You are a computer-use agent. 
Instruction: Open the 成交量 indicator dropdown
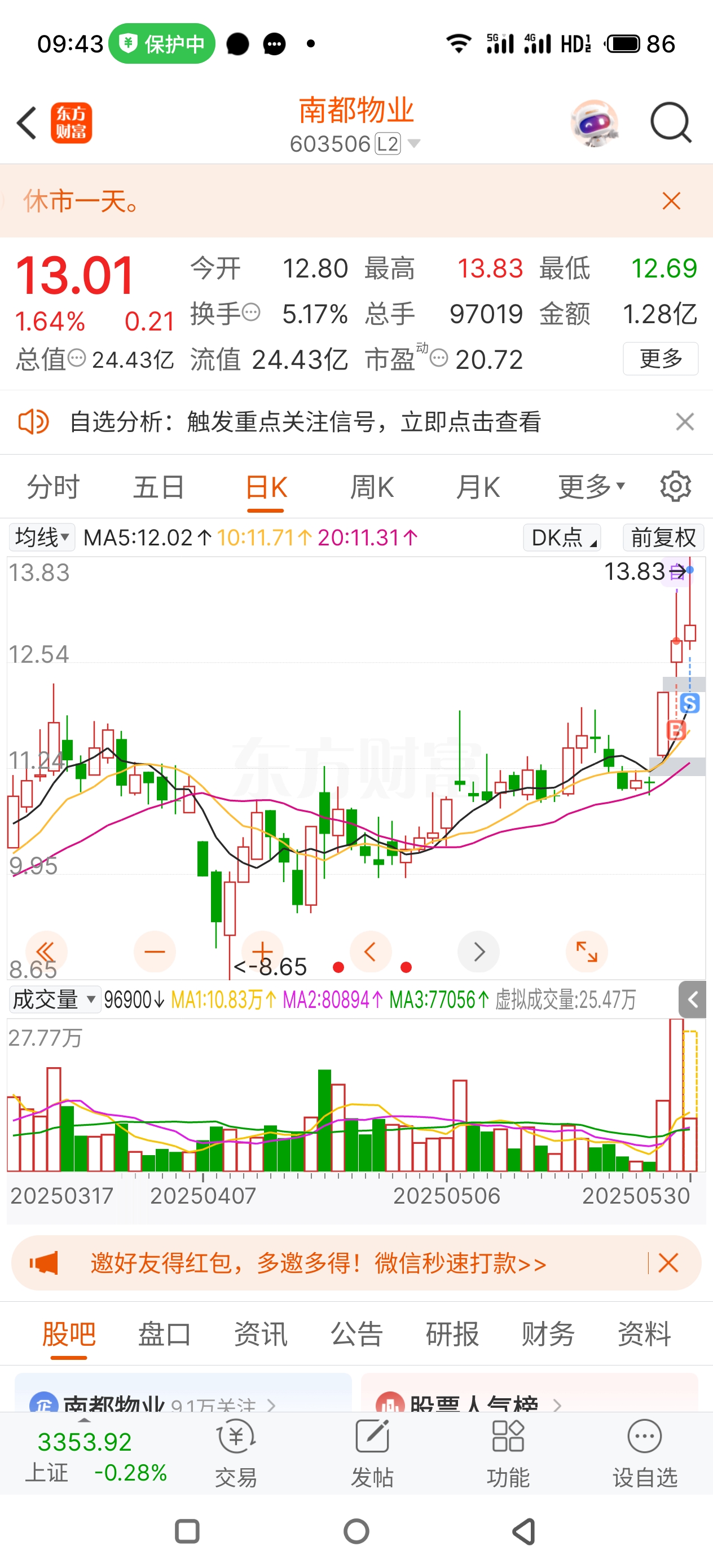(x=54, y=999)
